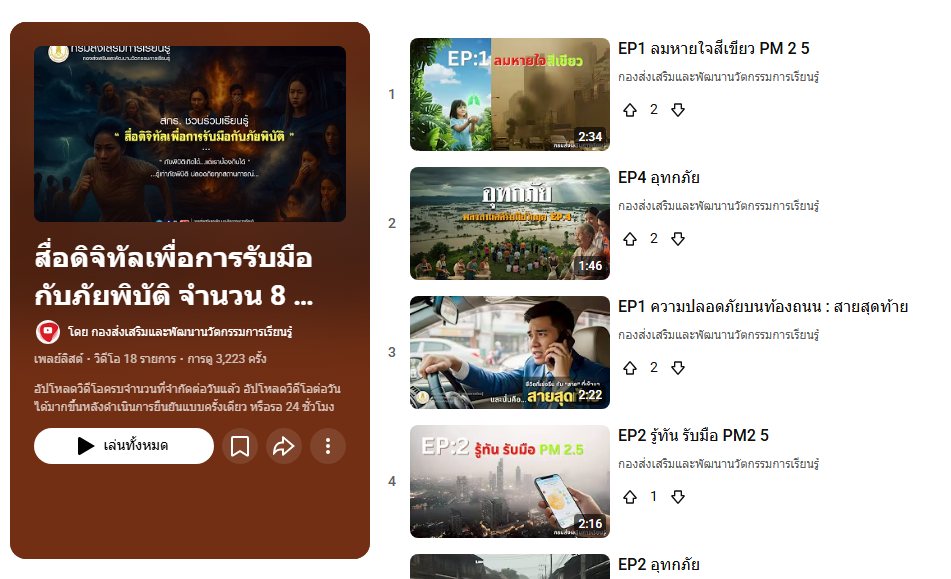Downvote EP1 ความปลอดภัยบนท้องถนน video
Viewport: 951px width, 579px height.
coord(678,368)
